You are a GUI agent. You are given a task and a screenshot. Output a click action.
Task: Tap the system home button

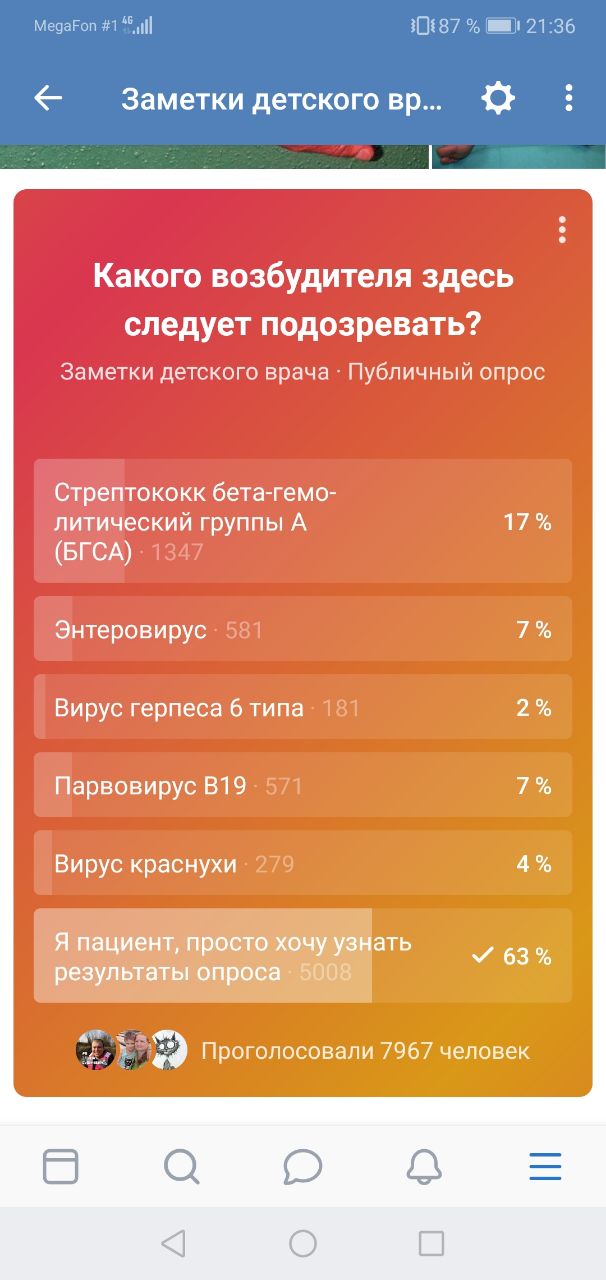tap(302, 1243)
